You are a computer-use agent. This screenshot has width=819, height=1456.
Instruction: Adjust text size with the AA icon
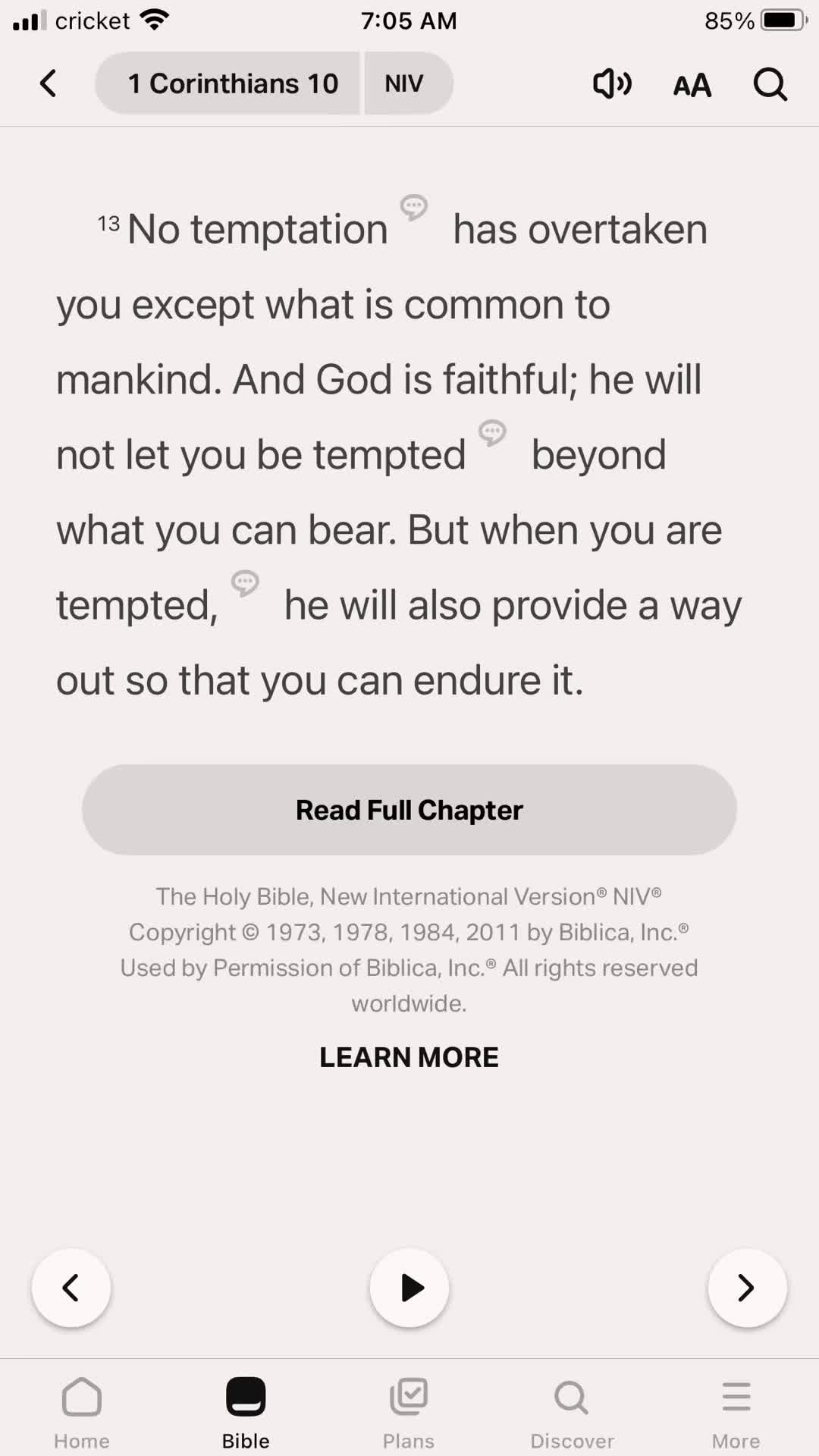[692, 85]
